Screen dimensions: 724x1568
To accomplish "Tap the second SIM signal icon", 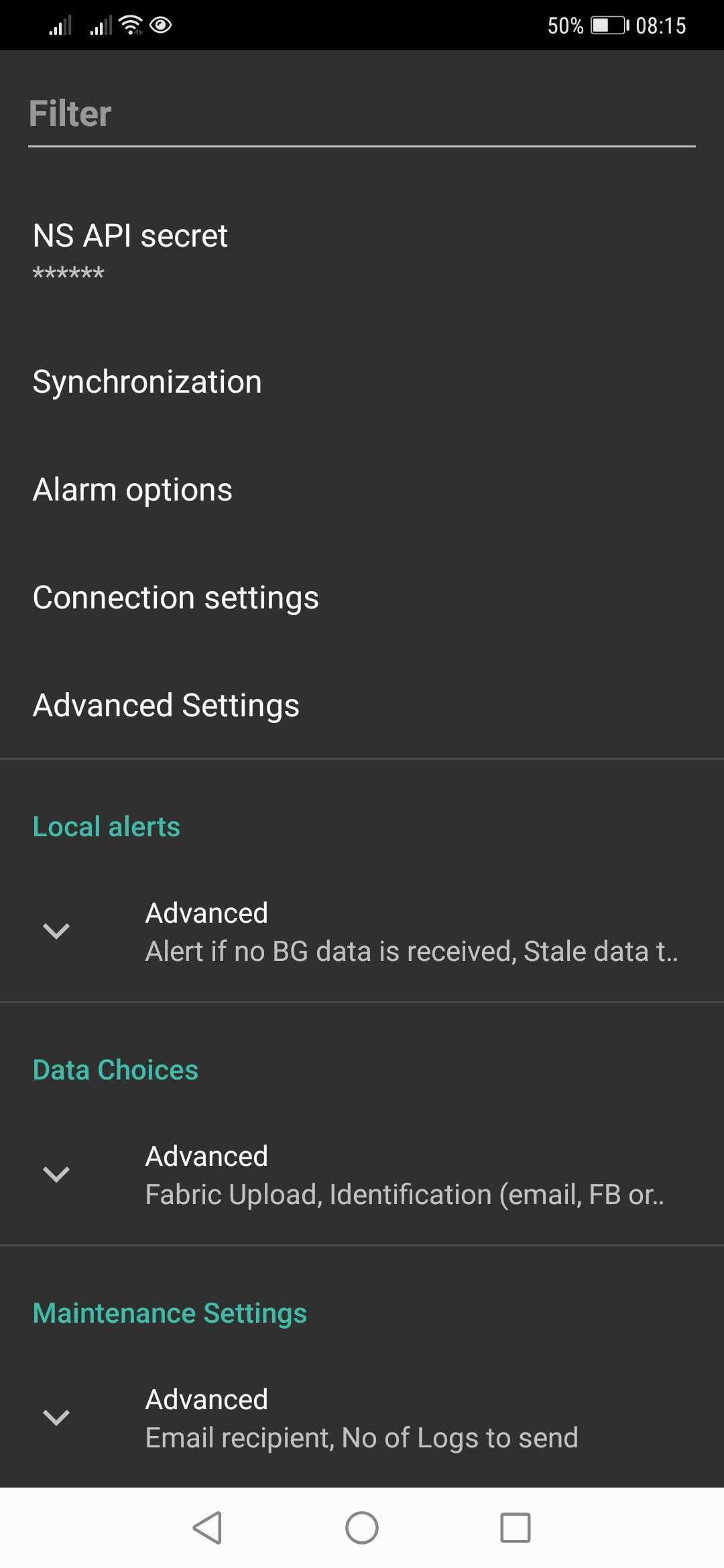I will point(101,25).
